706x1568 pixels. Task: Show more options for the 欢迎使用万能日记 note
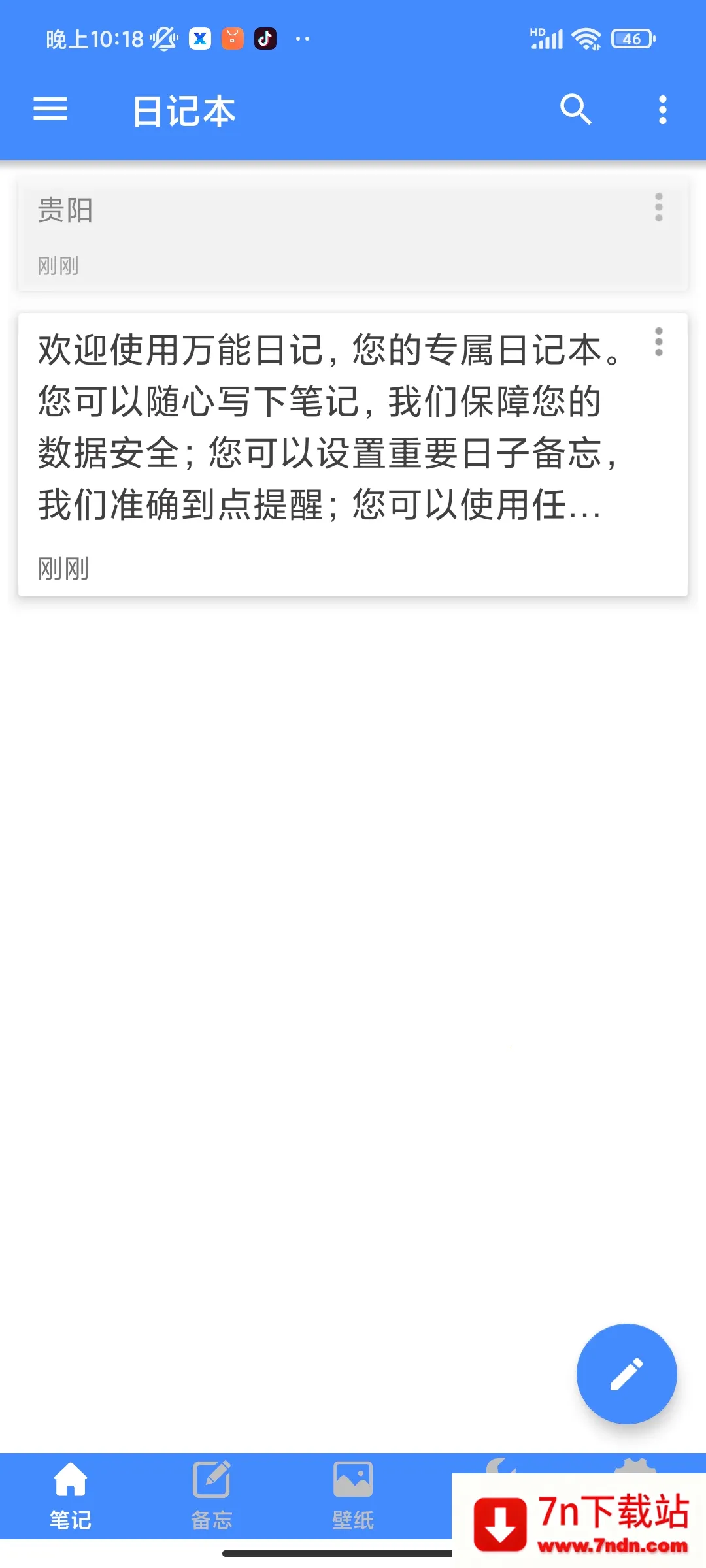coord(658,342)
